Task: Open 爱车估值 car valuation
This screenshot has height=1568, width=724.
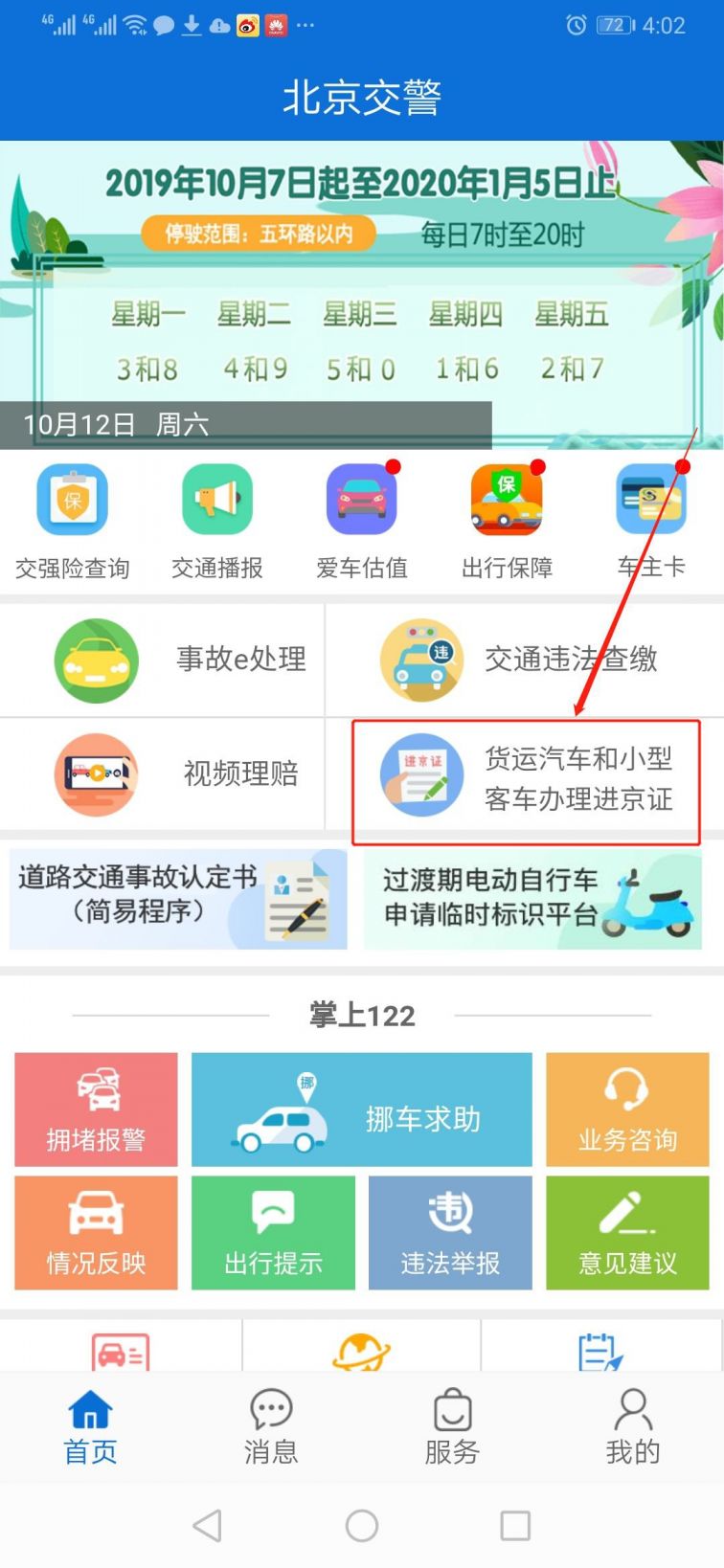Action: [362, 523]
